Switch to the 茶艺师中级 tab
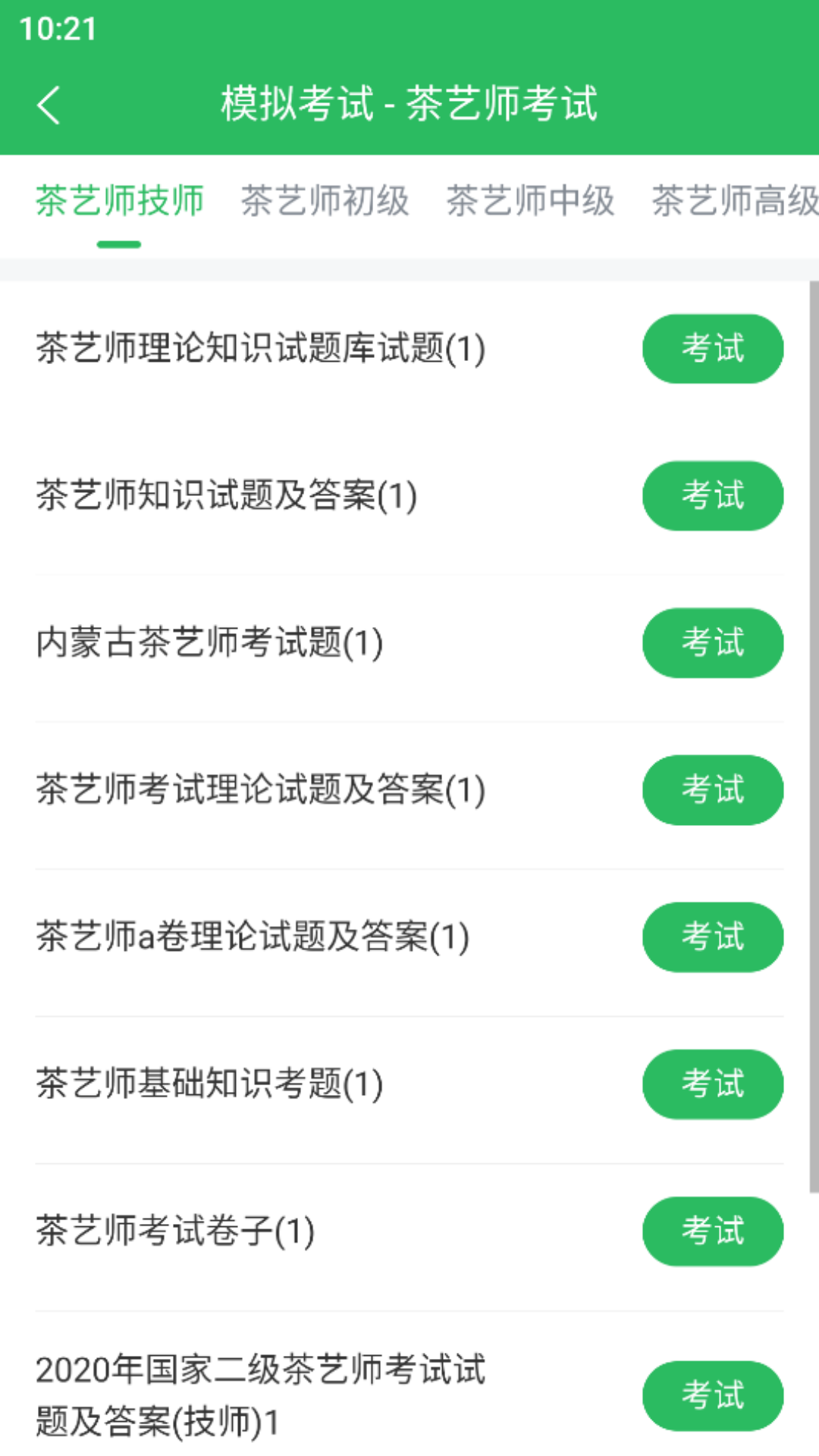This screenshot has height=1456, width=819. 531,201
